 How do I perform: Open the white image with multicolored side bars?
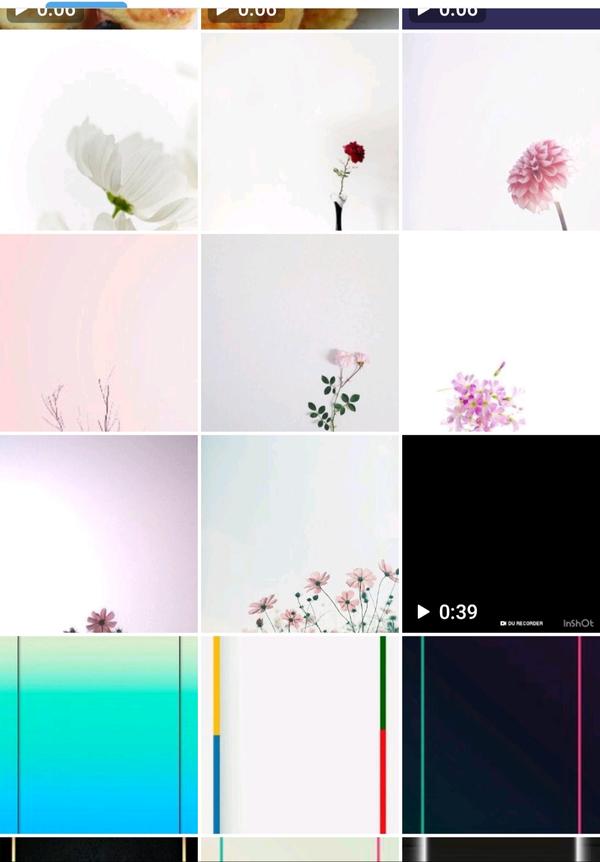(300, 735)
